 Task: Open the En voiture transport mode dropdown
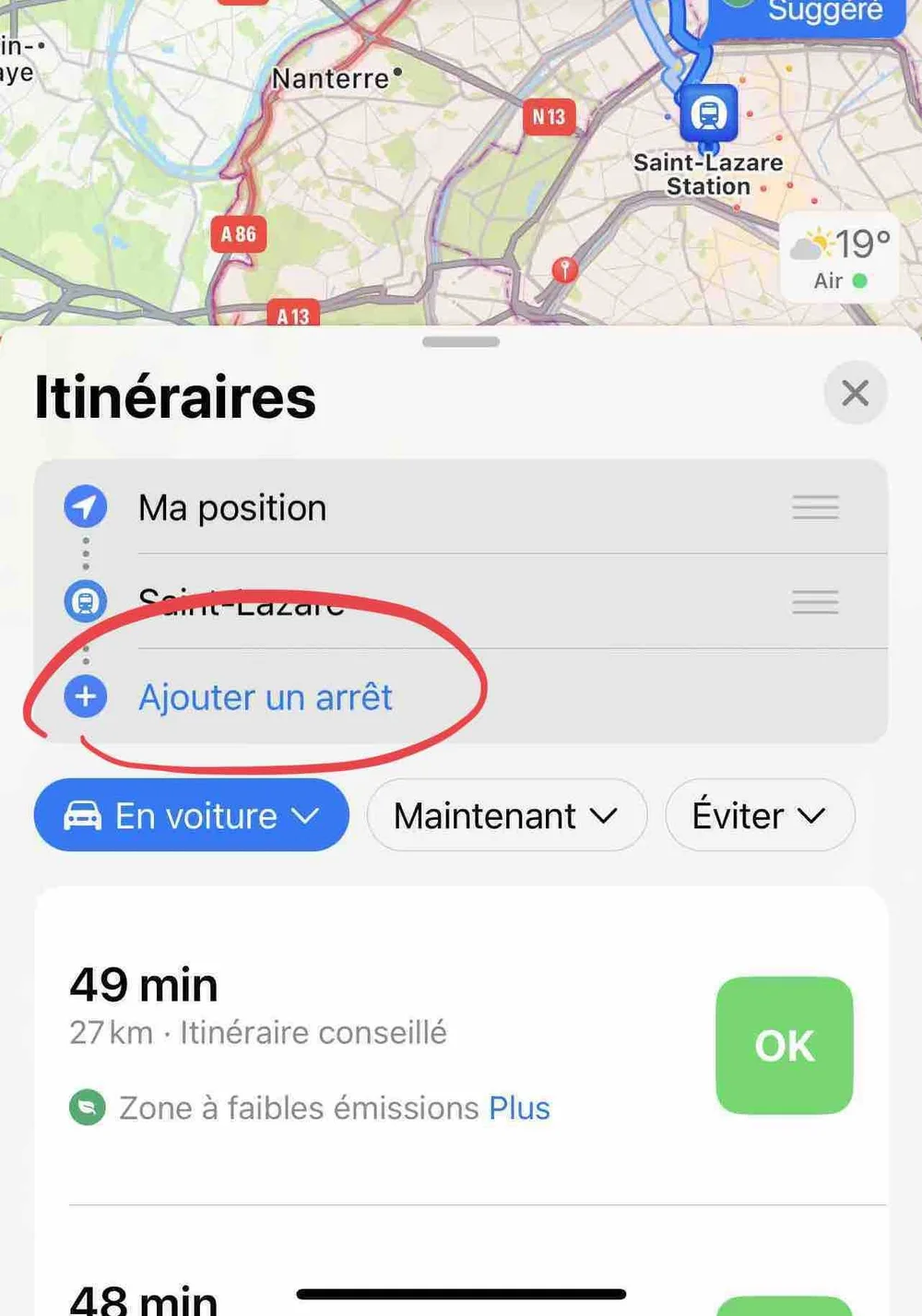tap(192, 815)
